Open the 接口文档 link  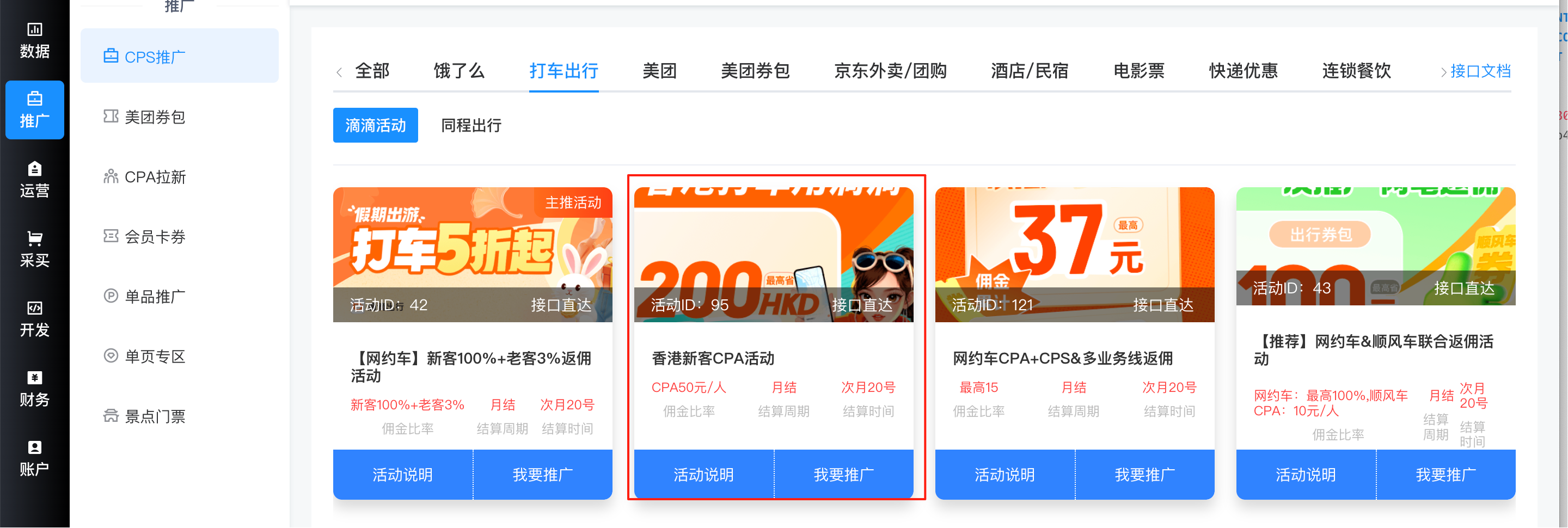point(1480,71)
